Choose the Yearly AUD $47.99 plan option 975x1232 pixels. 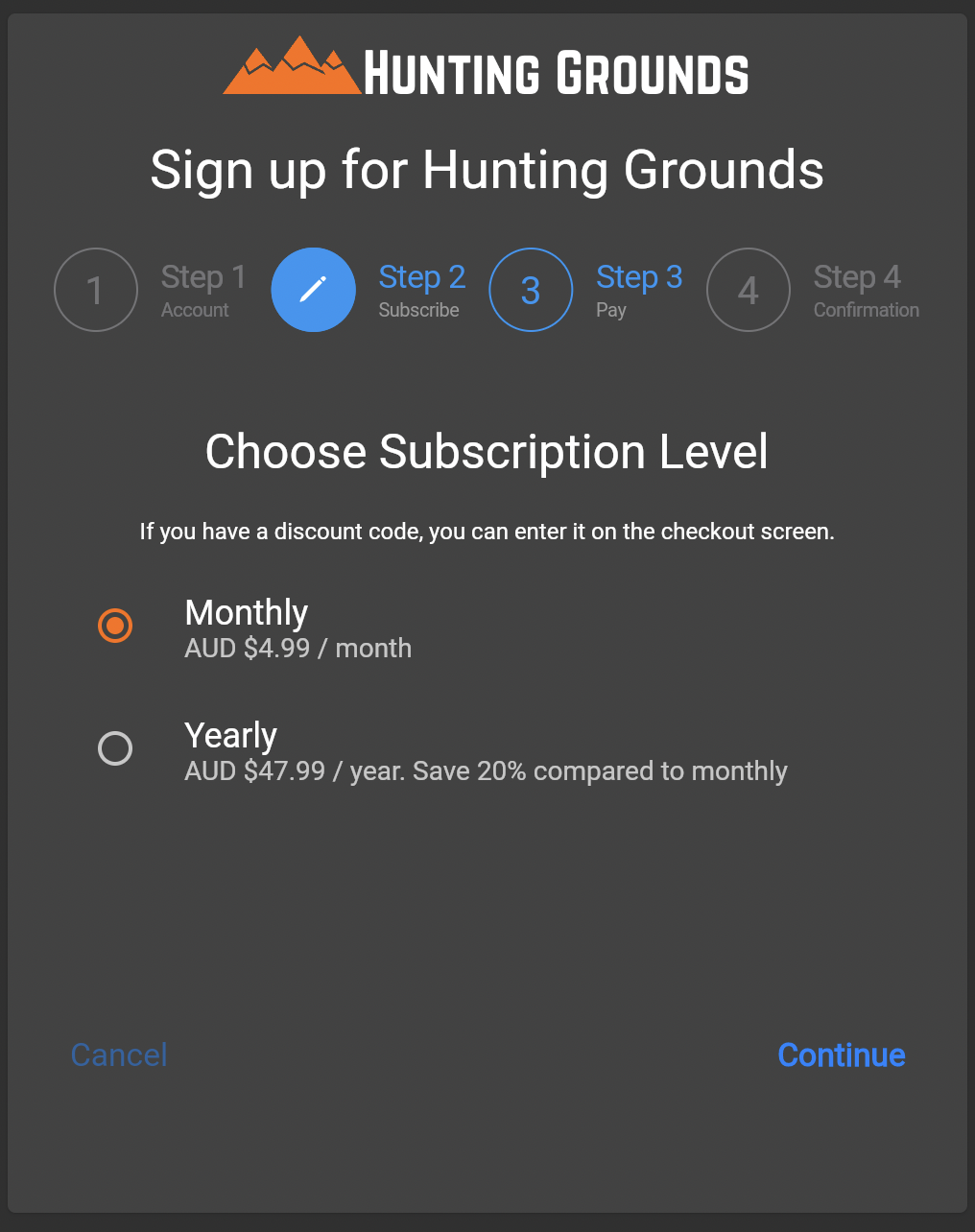click(x=230, y=735)
